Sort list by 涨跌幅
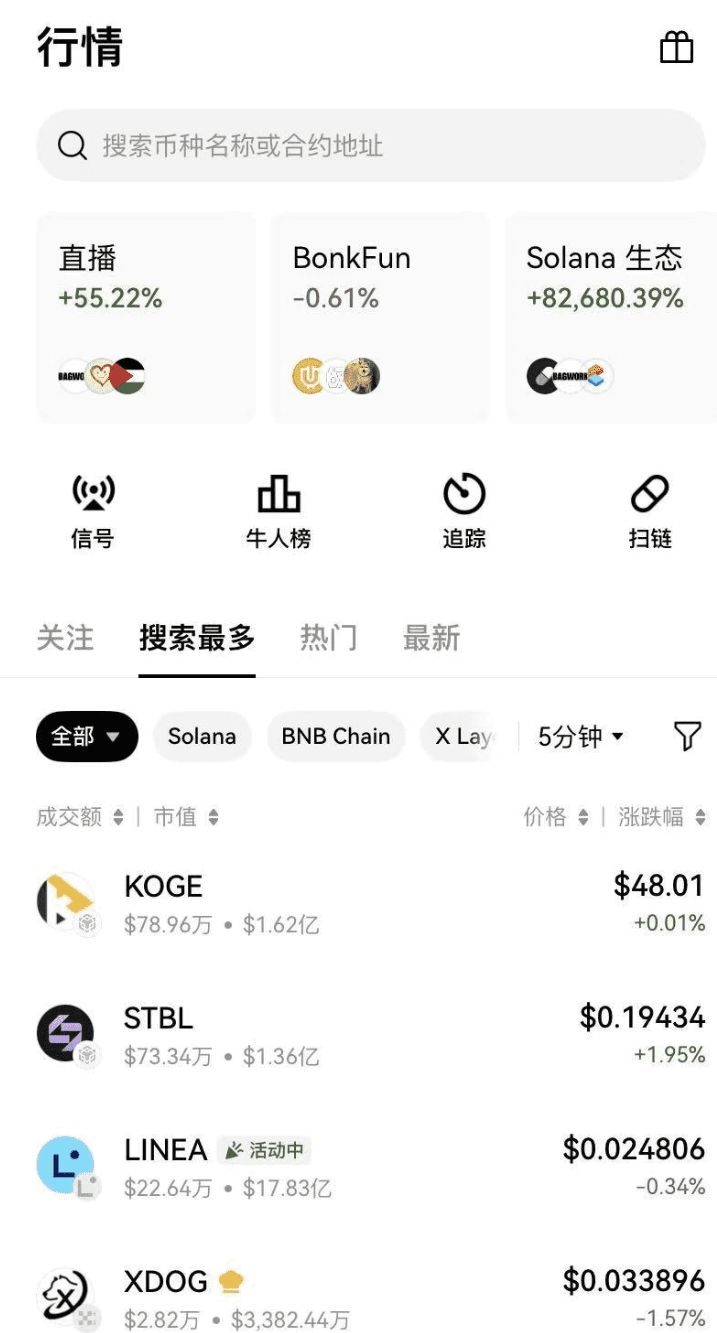This screenshot has width=717, height=1333. tap(662, 817)
